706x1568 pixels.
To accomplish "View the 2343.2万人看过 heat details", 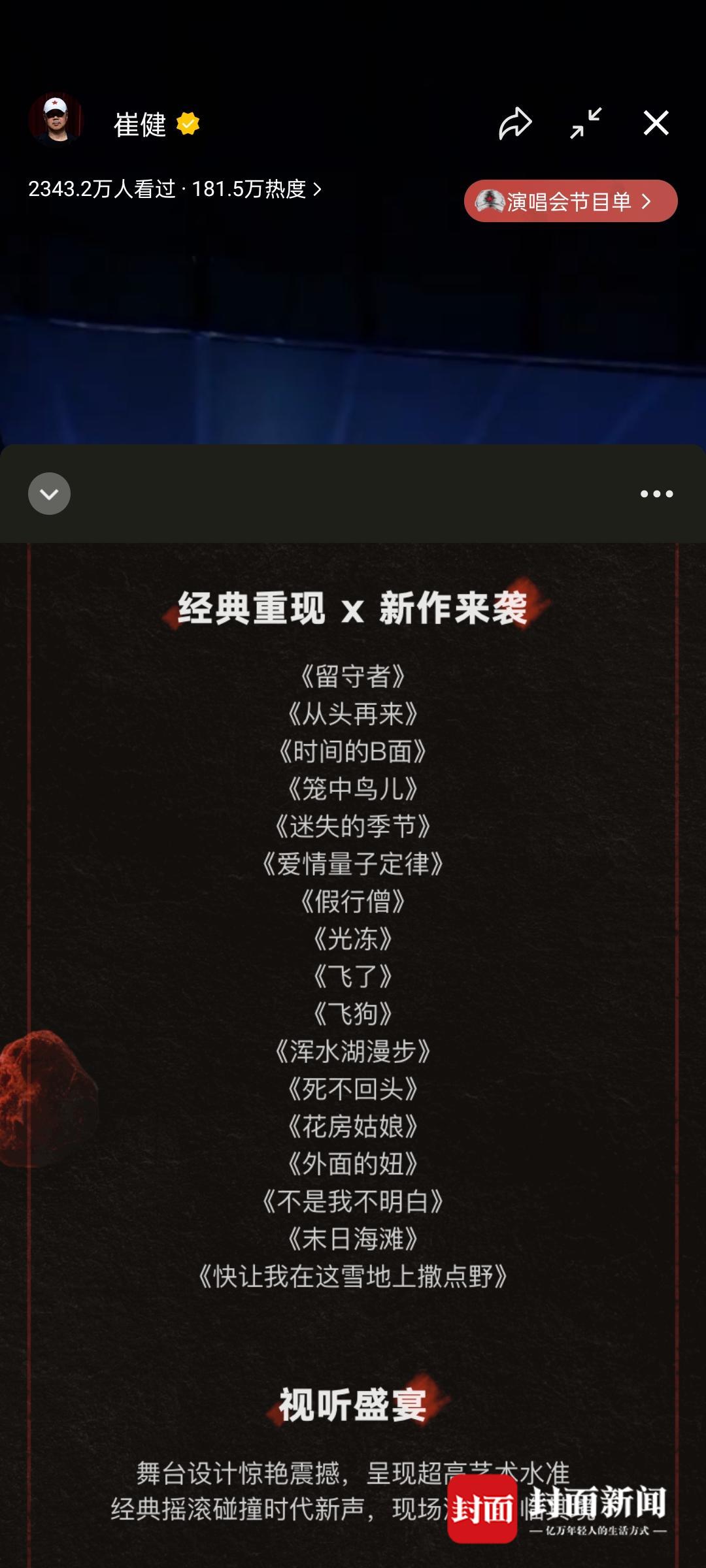I will click(175, 189).
